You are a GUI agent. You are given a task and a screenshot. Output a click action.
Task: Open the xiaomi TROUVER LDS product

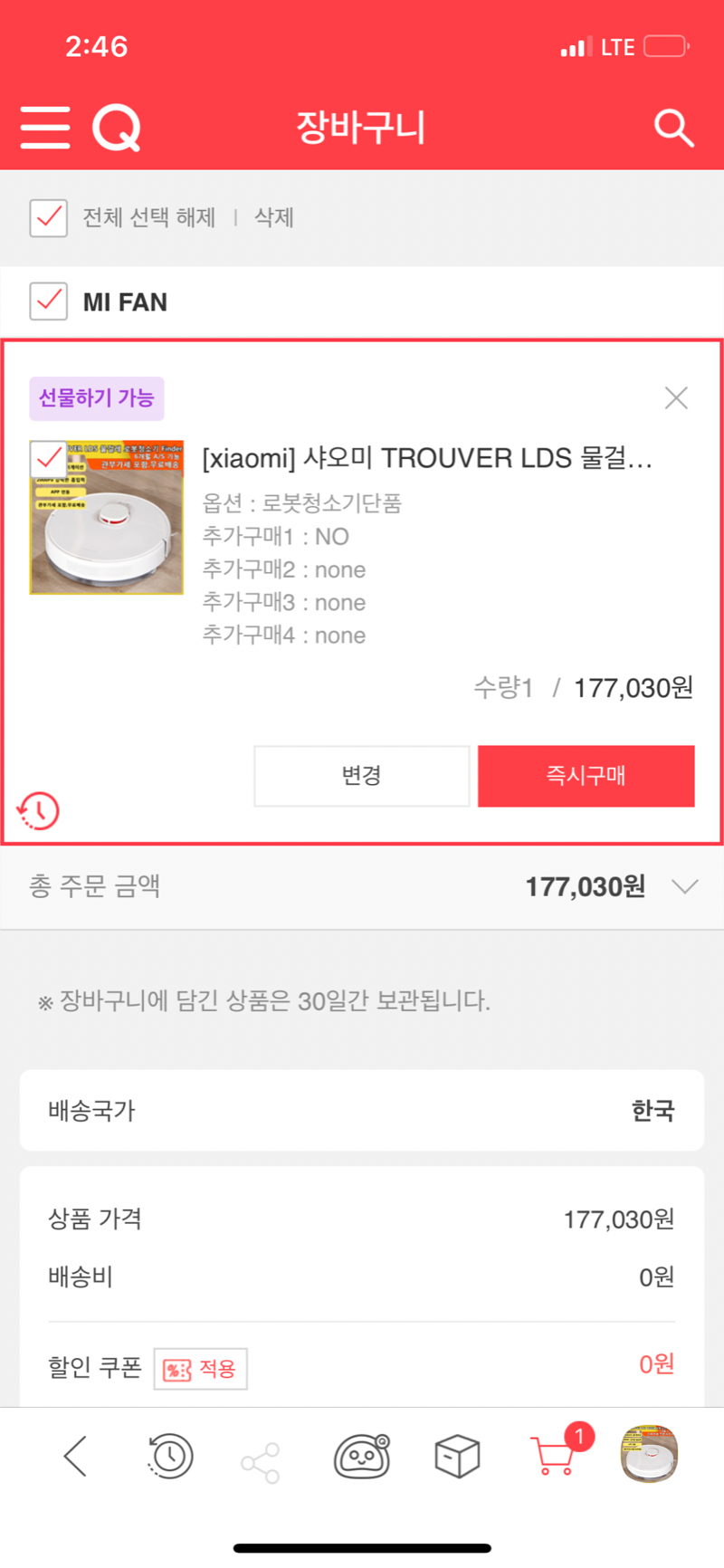tap(426, 458)
